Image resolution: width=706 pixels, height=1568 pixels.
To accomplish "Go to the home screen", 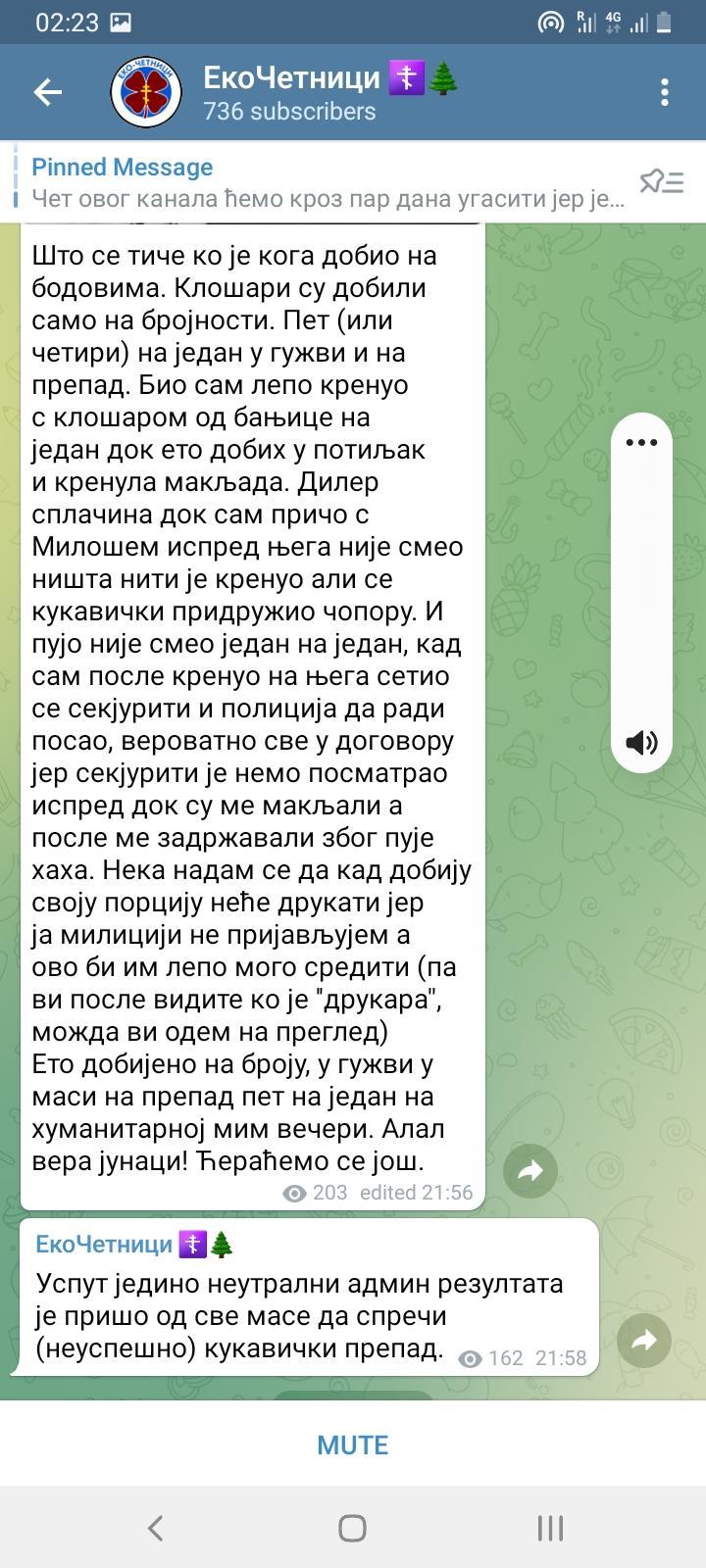I will 352,1528.
